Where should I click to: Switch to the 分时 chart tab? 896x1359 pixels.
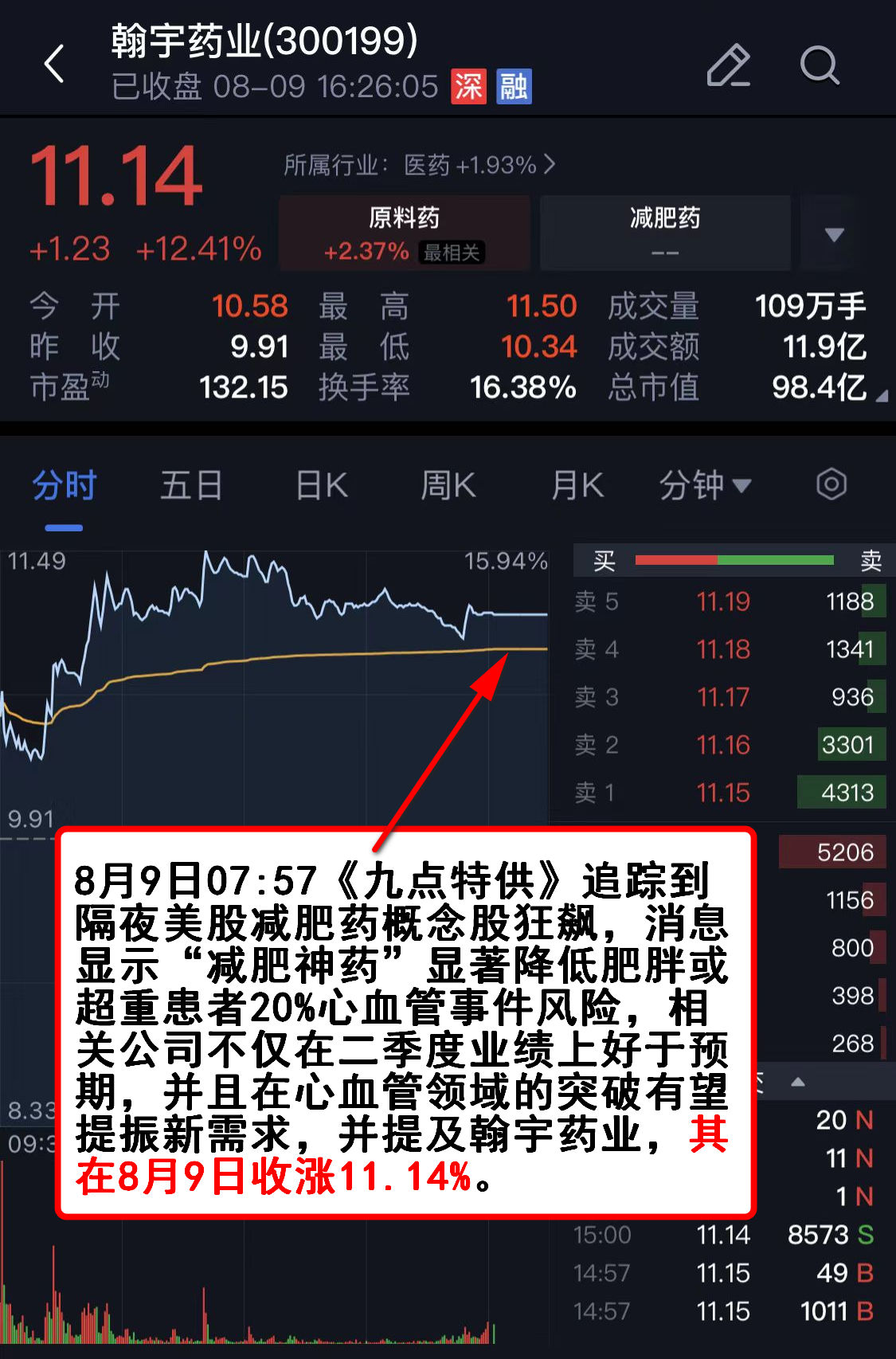pyautogui.click(x=64, y=485)
